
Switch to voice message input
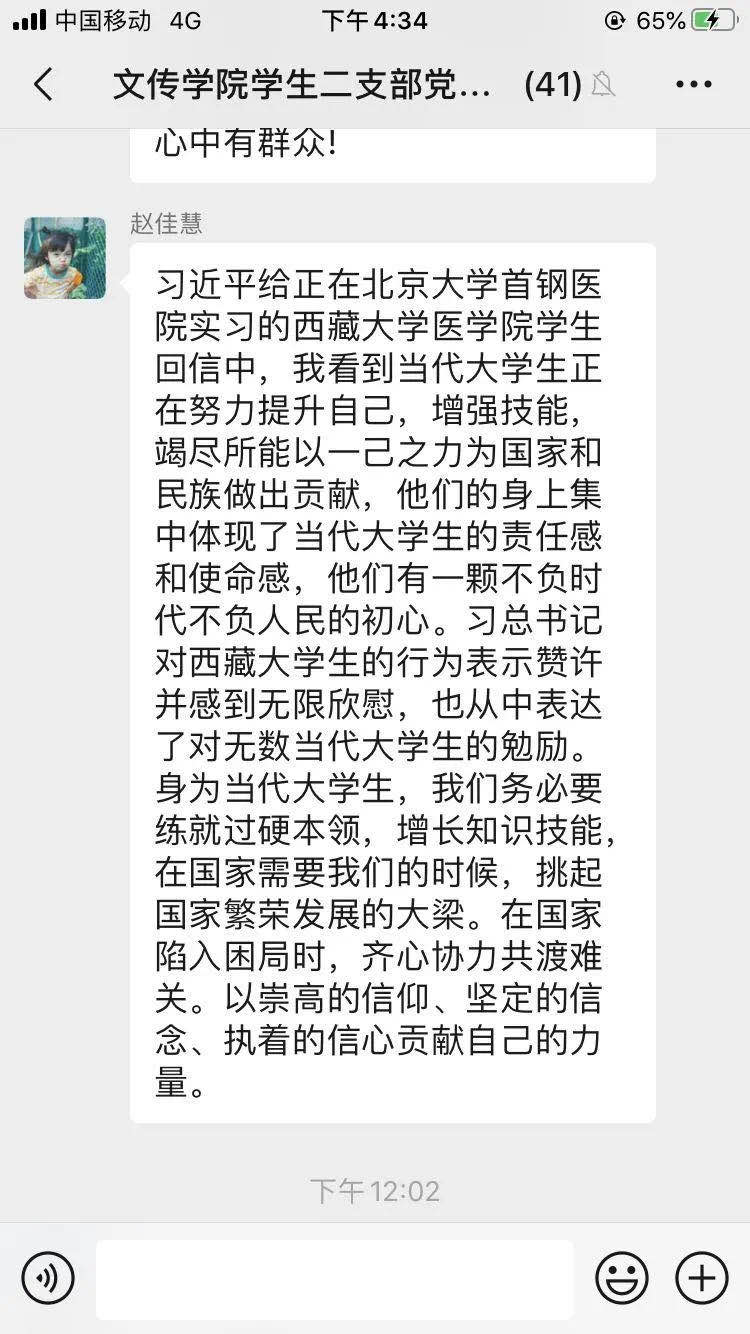[48, 1277]
